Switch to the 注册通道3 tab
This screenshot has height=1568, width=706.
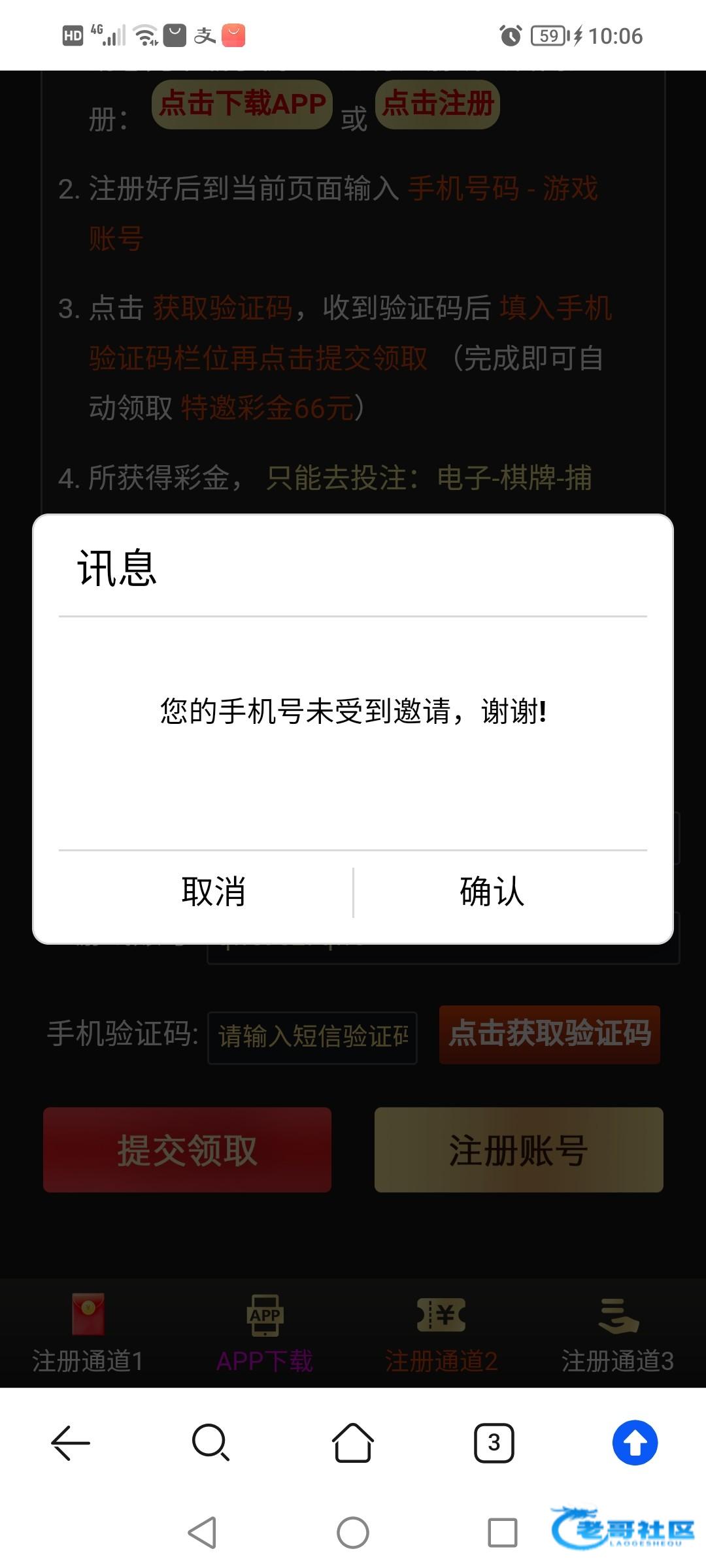(x=617, y=1334)
